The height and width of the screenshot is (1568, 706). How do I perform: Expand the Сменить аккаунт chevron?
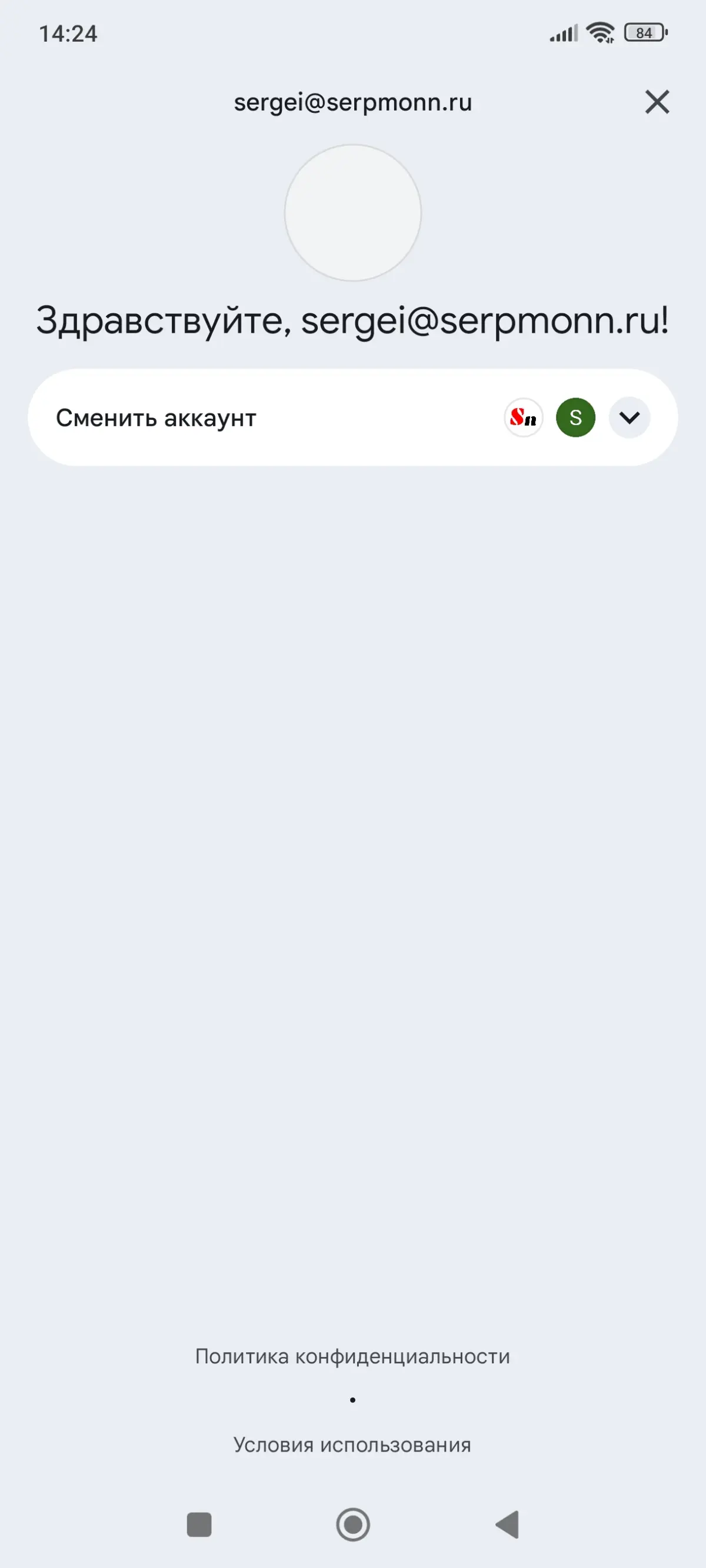click(x=629, y=417)
